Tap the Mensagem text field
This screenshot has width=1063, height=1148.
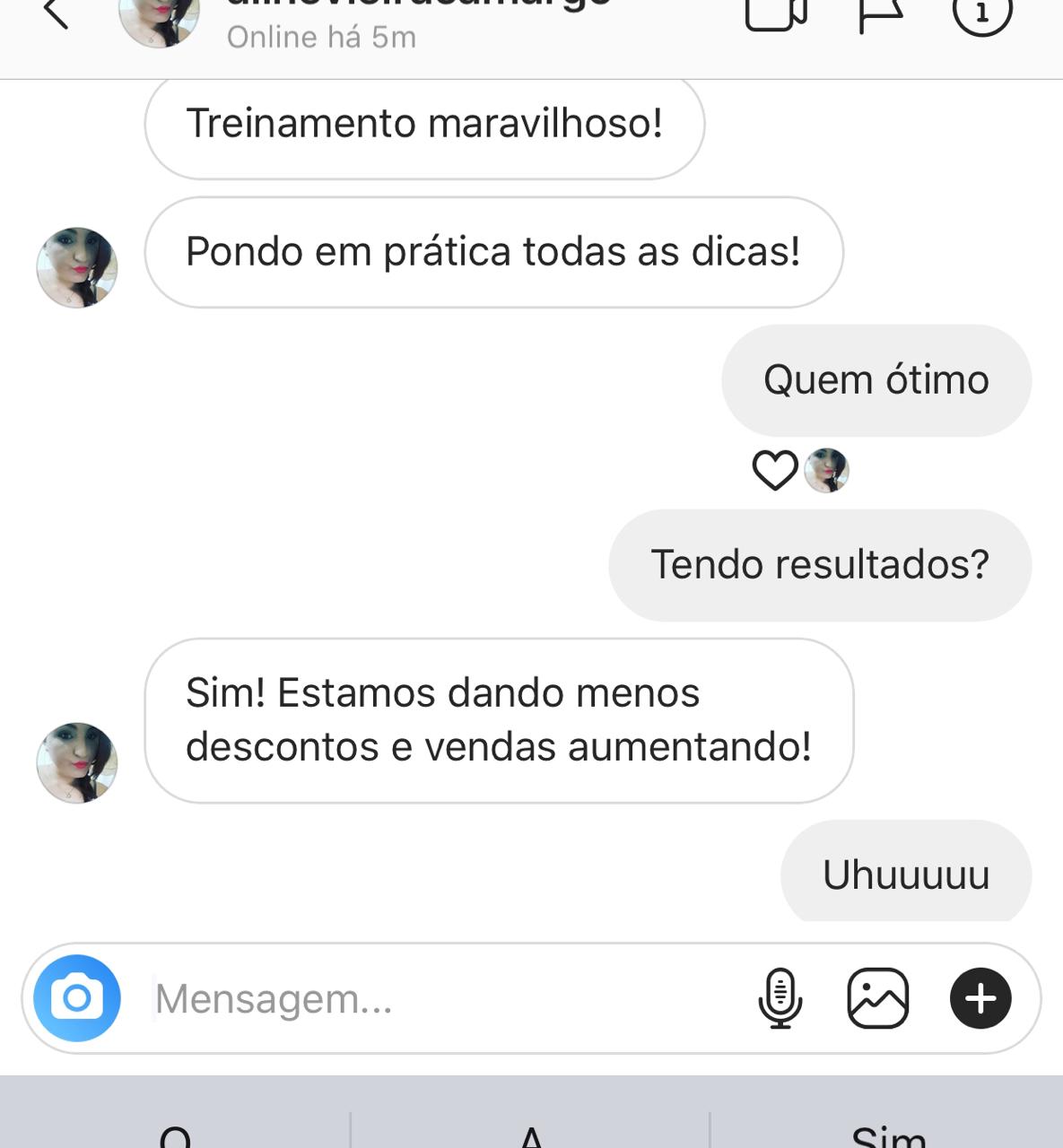coord(440,998)
